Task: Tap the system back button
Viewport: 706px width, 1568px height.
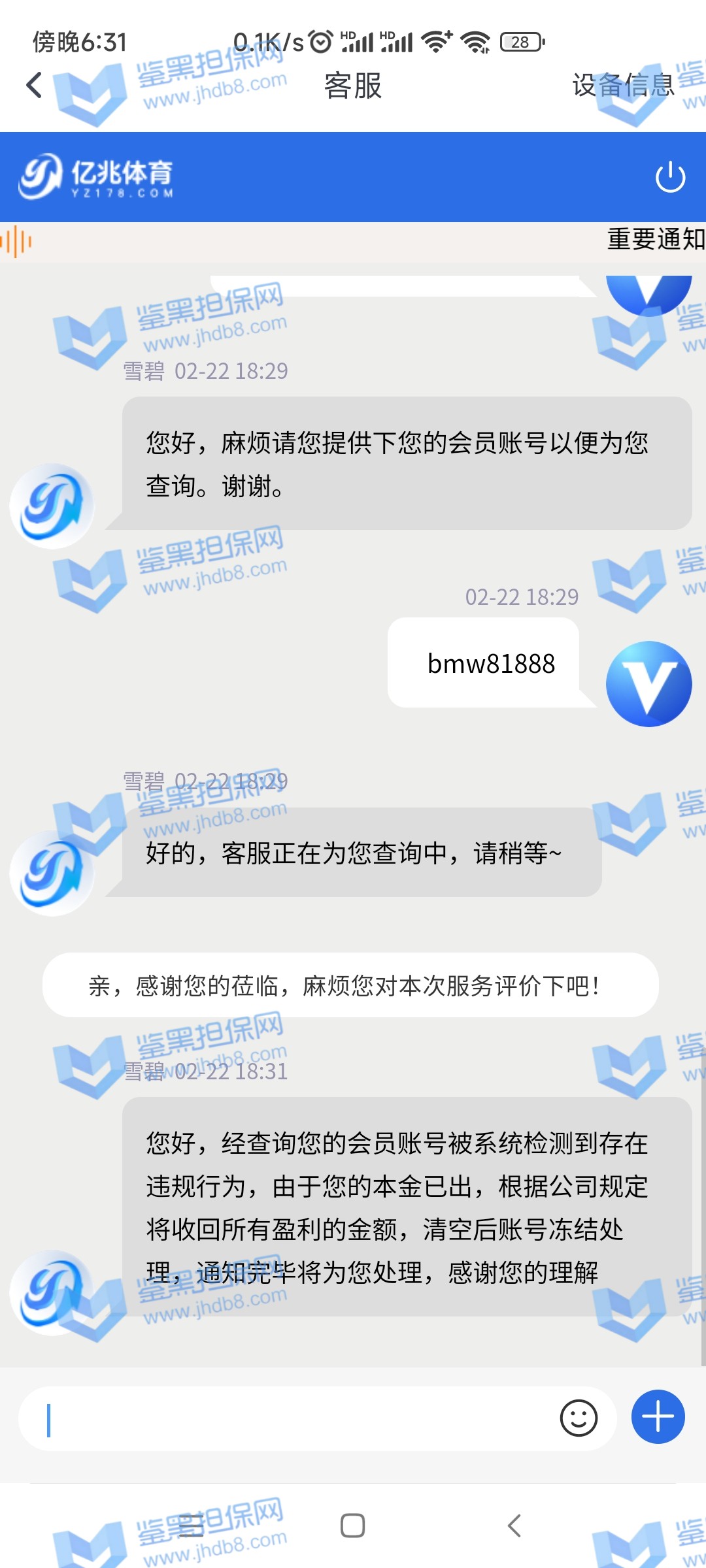Action: click(514, 1526)
